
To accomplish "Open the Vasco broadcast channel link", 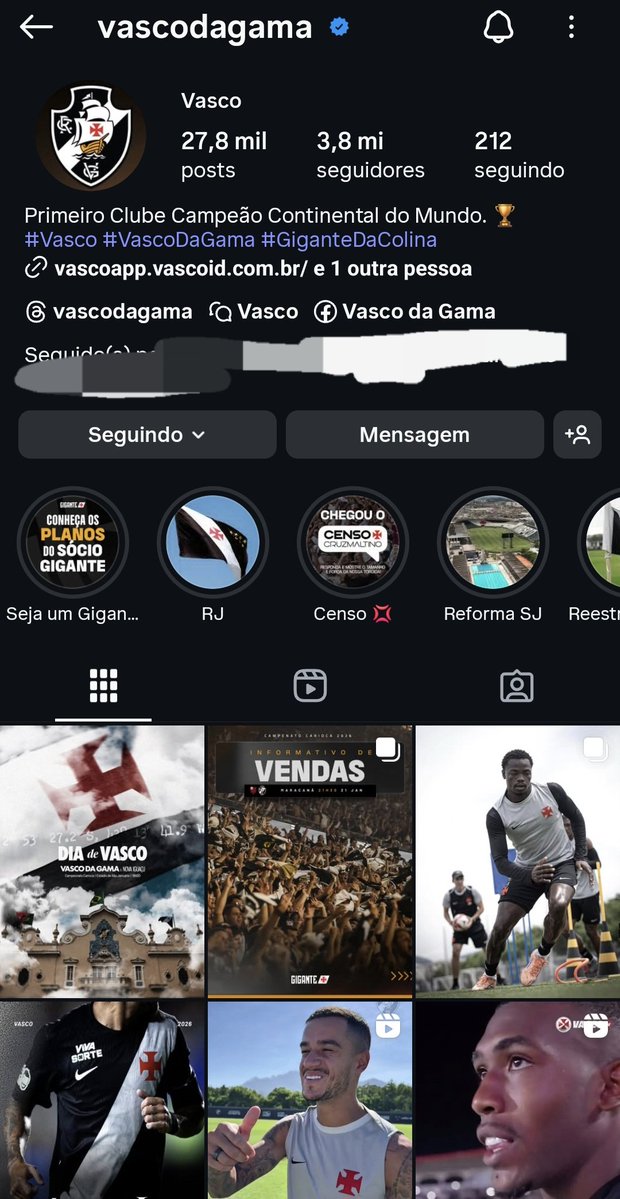I will [254, 312].
